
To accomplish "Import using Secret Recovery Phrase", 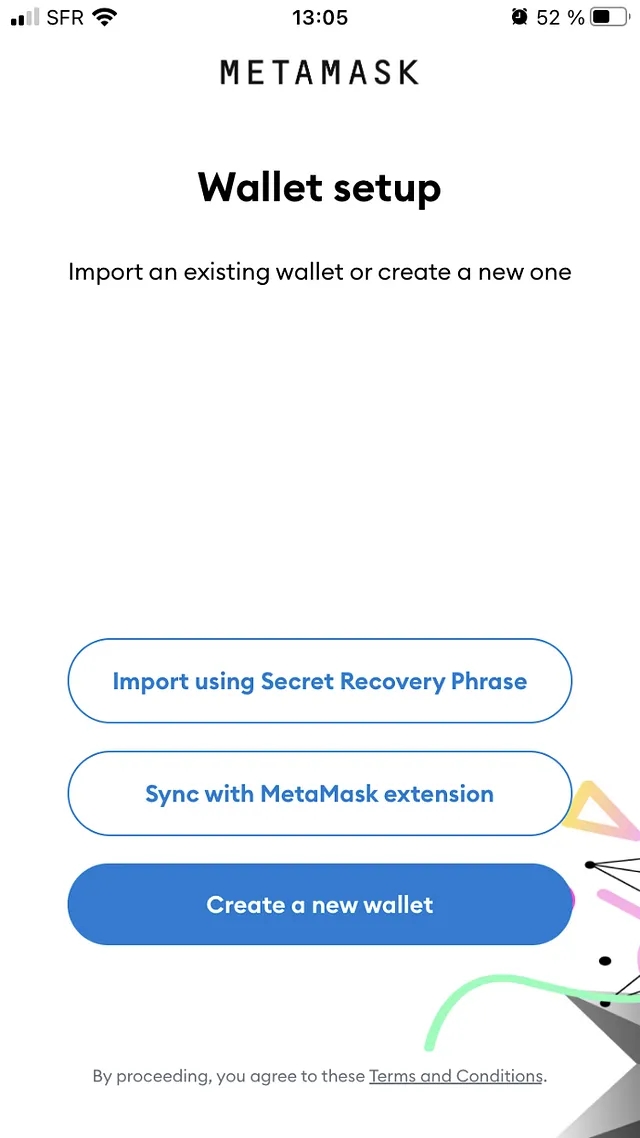I will tap(319, 681).
